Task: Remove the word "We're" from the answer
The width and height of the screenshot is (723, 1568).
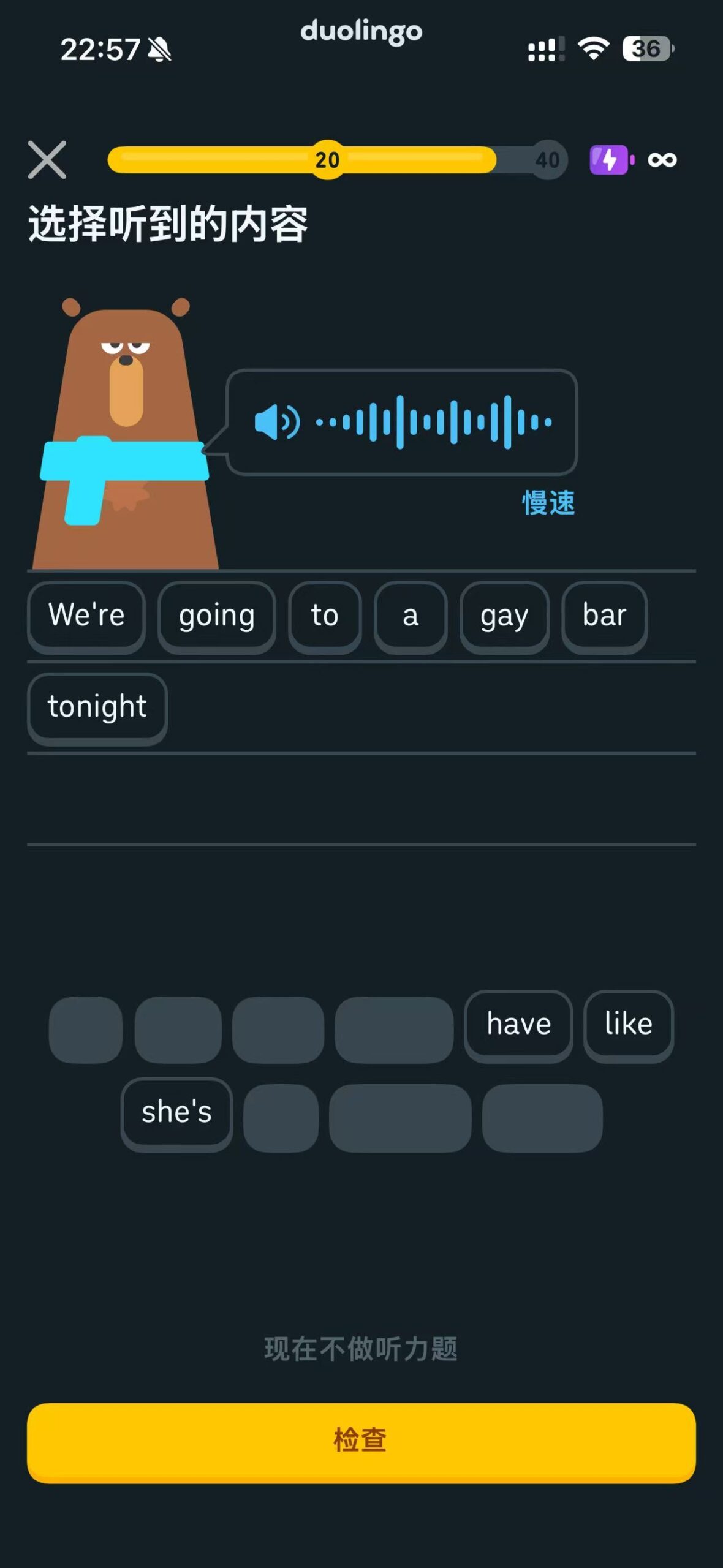Action: (86, 617)
